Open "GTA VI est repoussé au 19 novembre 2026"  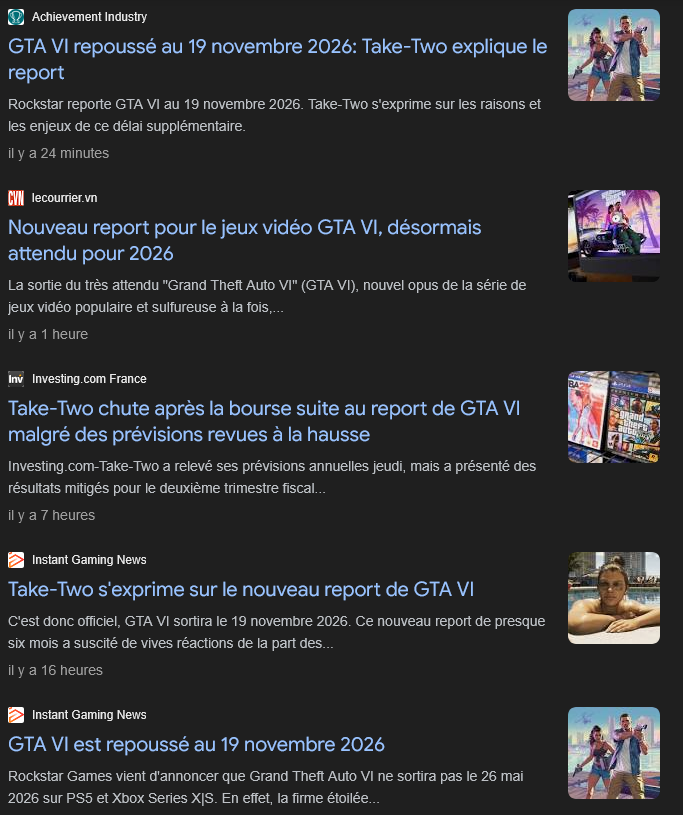196,744
